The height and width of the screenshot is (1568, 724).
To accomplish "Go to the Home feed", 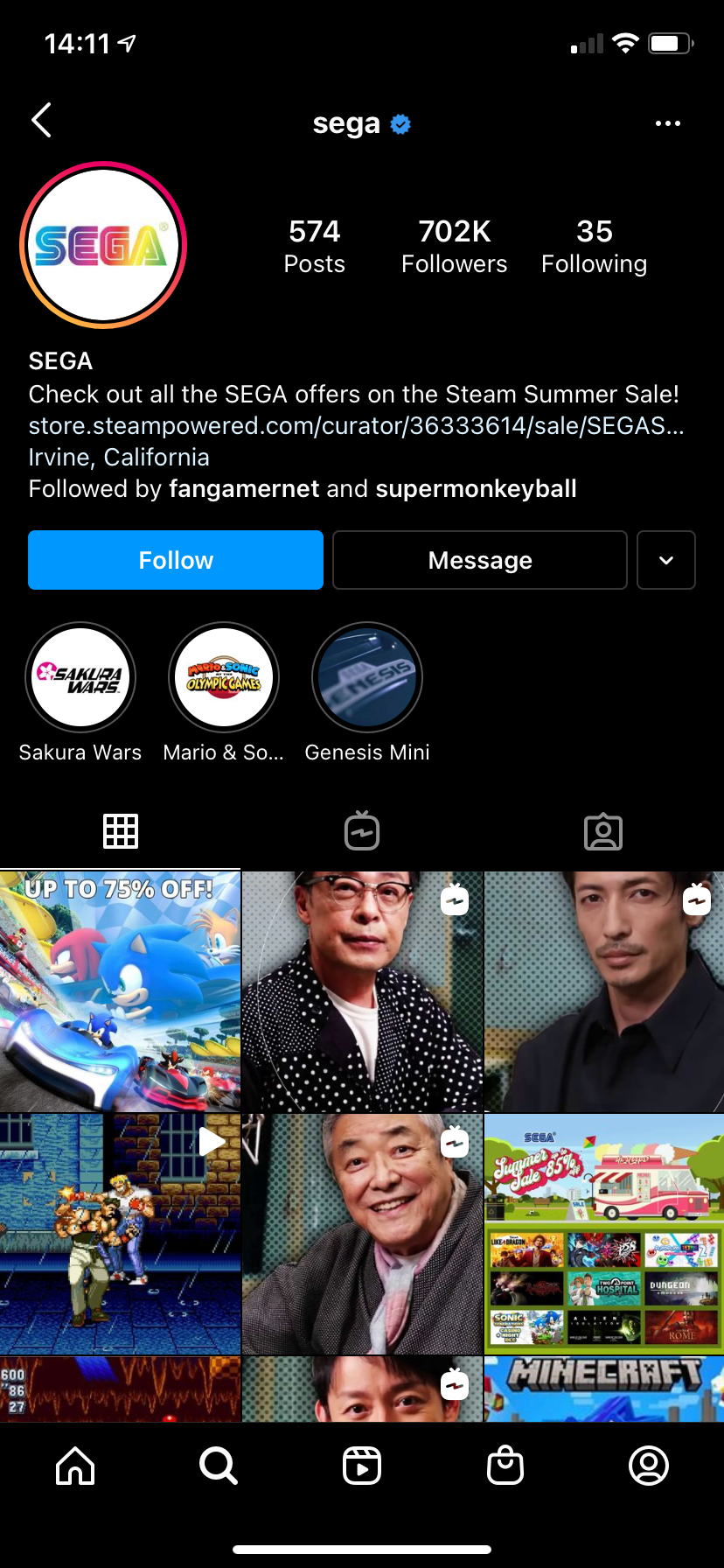I will point(75,1465).
